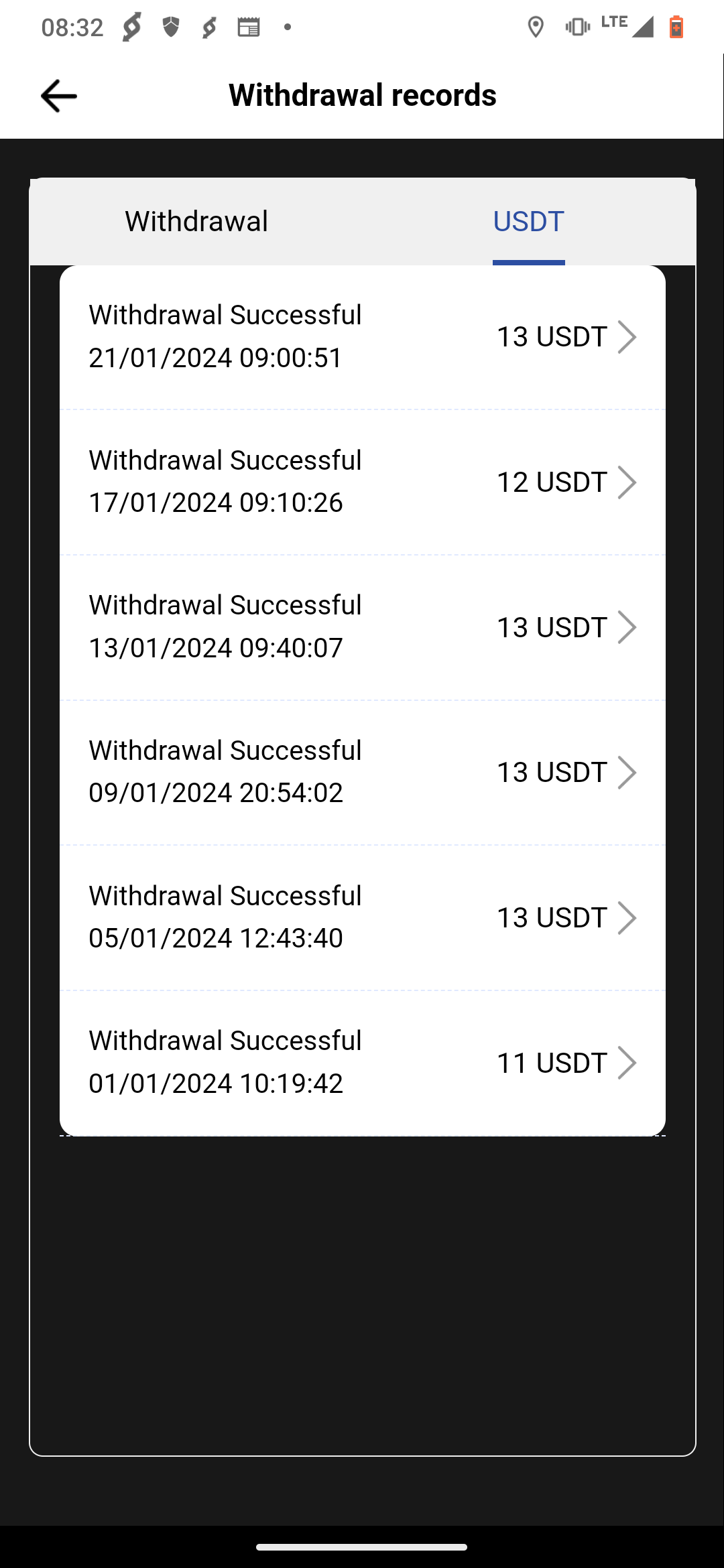
Task: Open the 21/01/2024 withdrawal record
Action: coord(363,337)
